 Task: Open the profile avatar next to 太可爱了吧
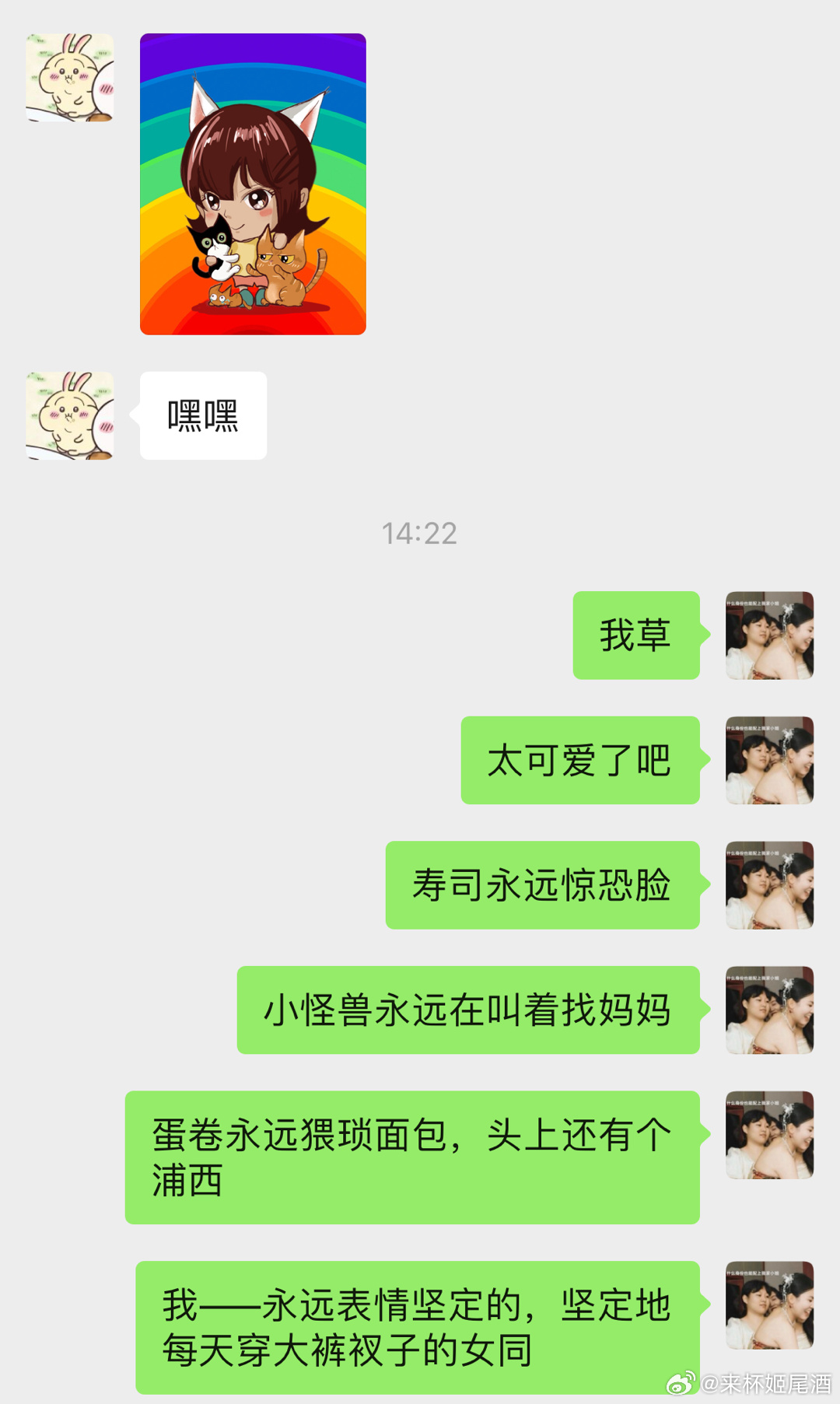pos(769,760)
